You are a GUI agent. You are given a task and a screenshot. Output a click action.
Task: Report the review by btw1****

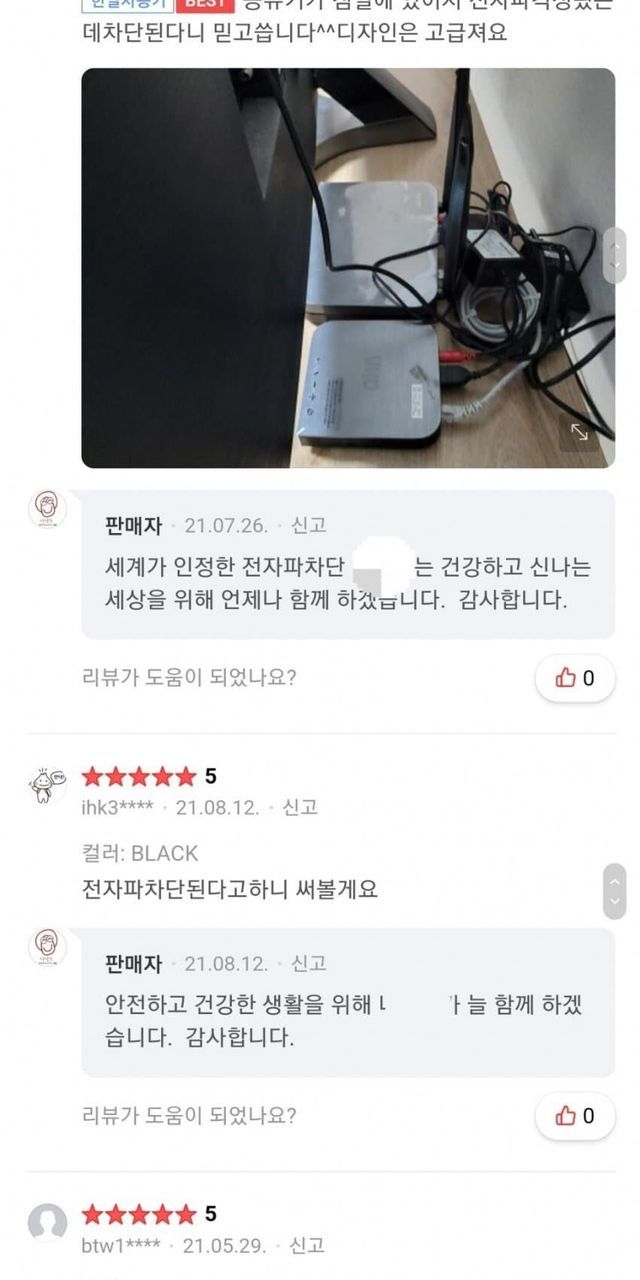(x=306, y=1246)
